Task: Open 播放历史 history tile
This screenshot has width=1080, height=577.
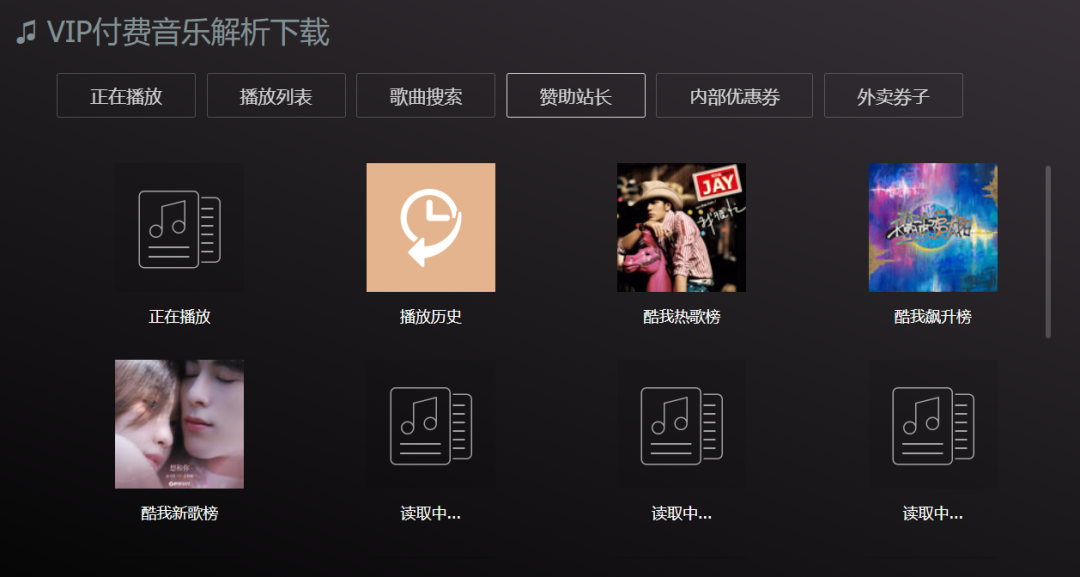Action: click(x=431, y=228)
